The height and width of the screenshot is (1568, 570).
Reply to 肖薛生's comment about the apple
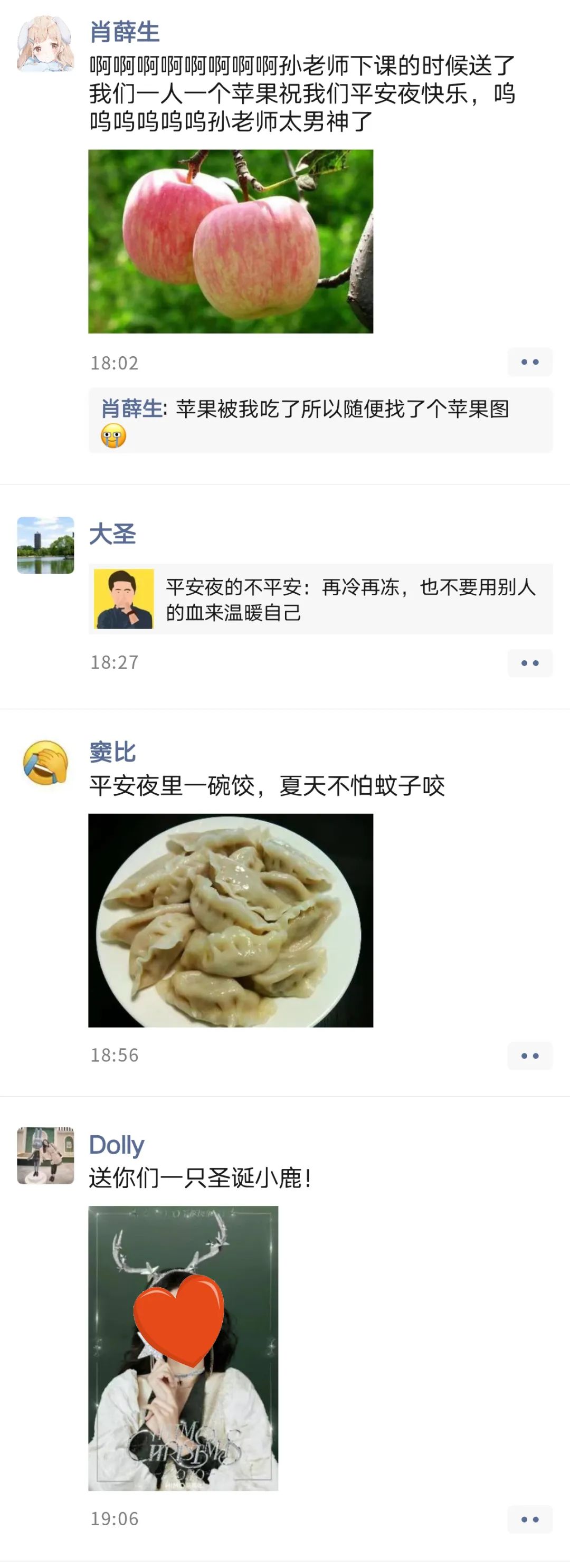pyautogui.click(x=320, y=420)
